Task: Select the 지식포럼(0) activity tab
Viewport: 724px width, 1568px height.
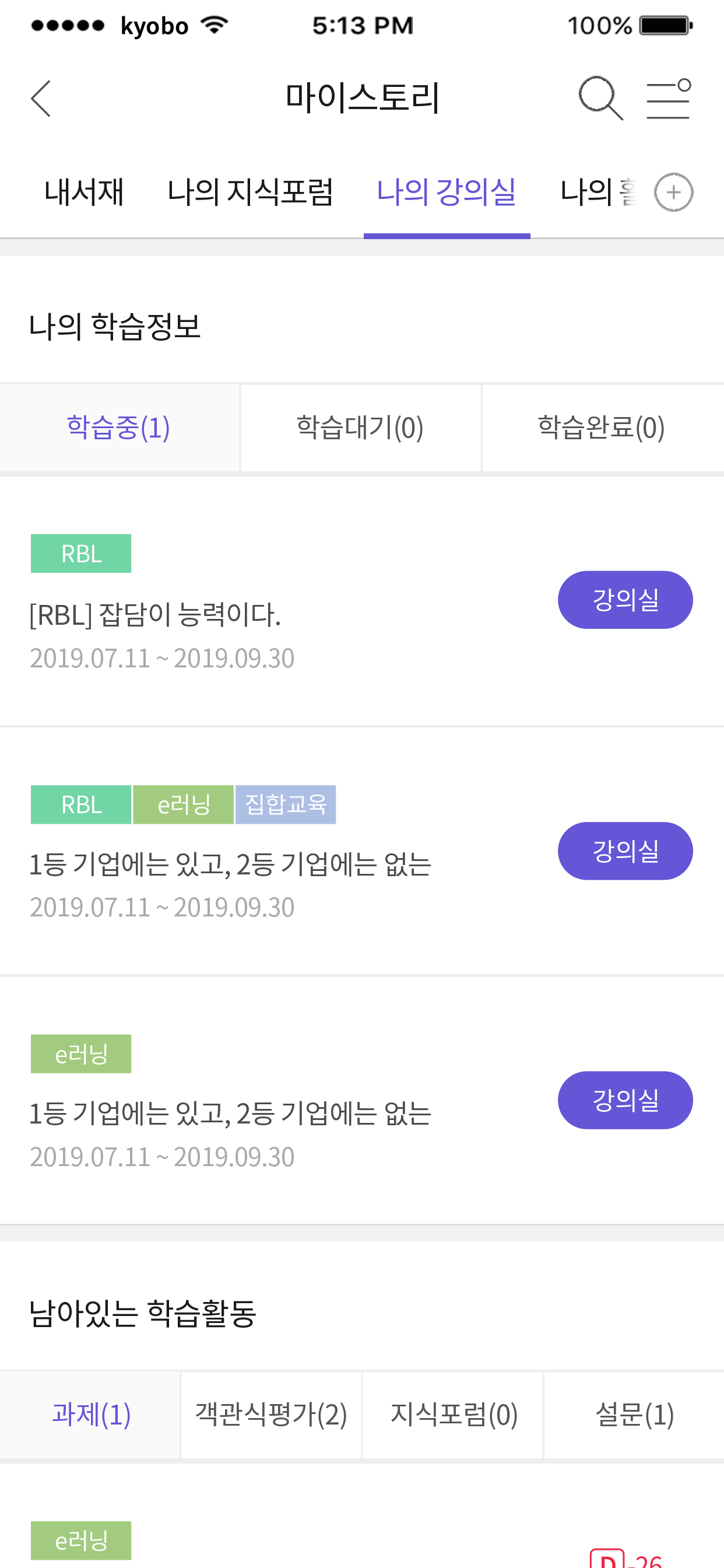Action: pyautogui.click(x=454, y=1414)
